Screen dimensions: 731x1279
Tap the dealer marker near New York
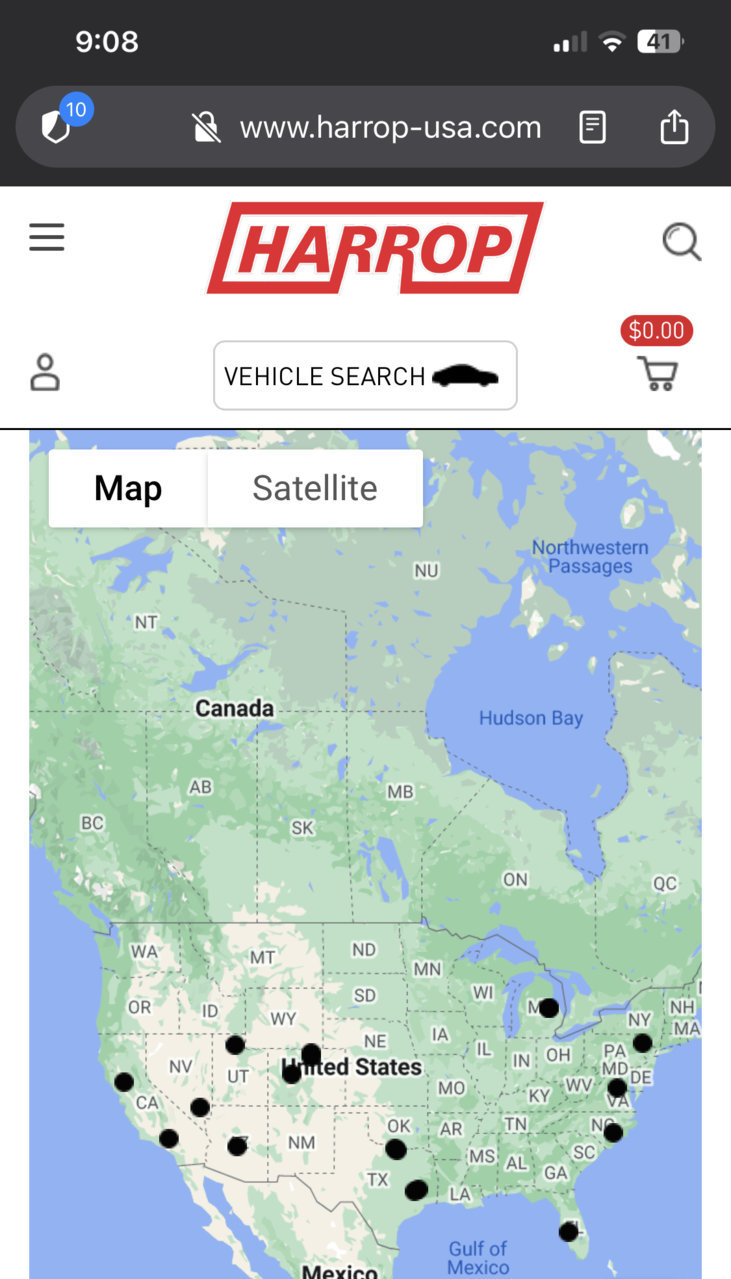click(x=642, y=1043)
